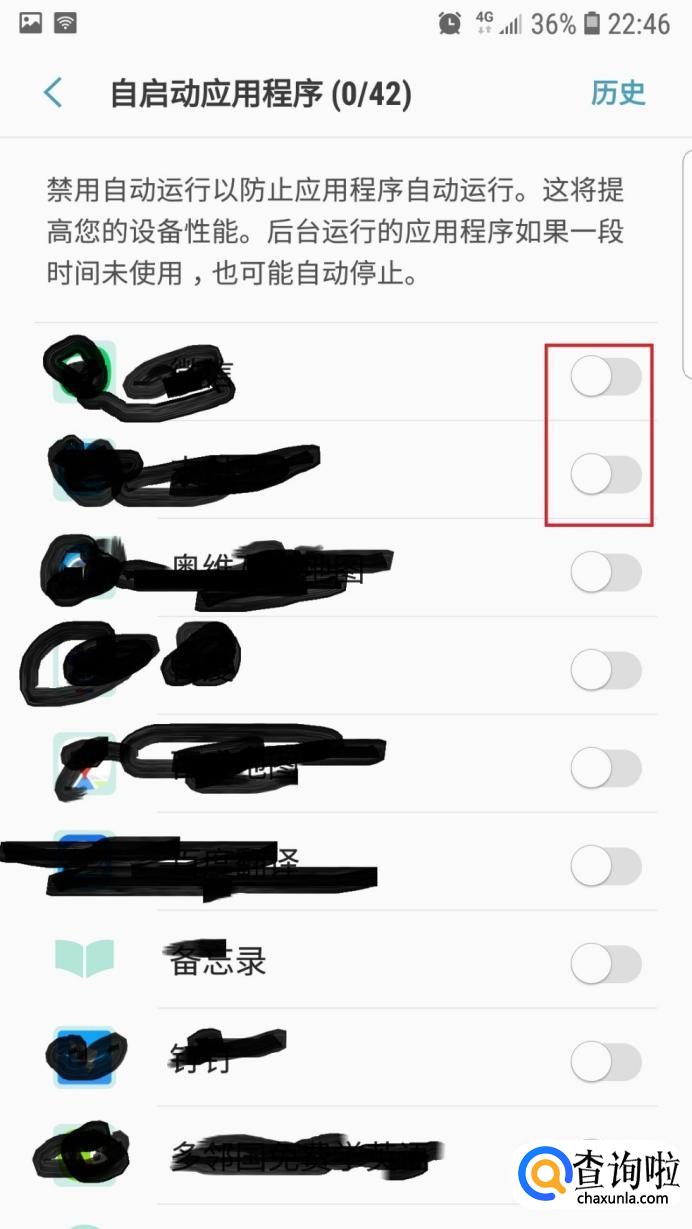Switch on auto-run for the app ending in 翻译
692x1229 pixels.
tap(606, 866)
